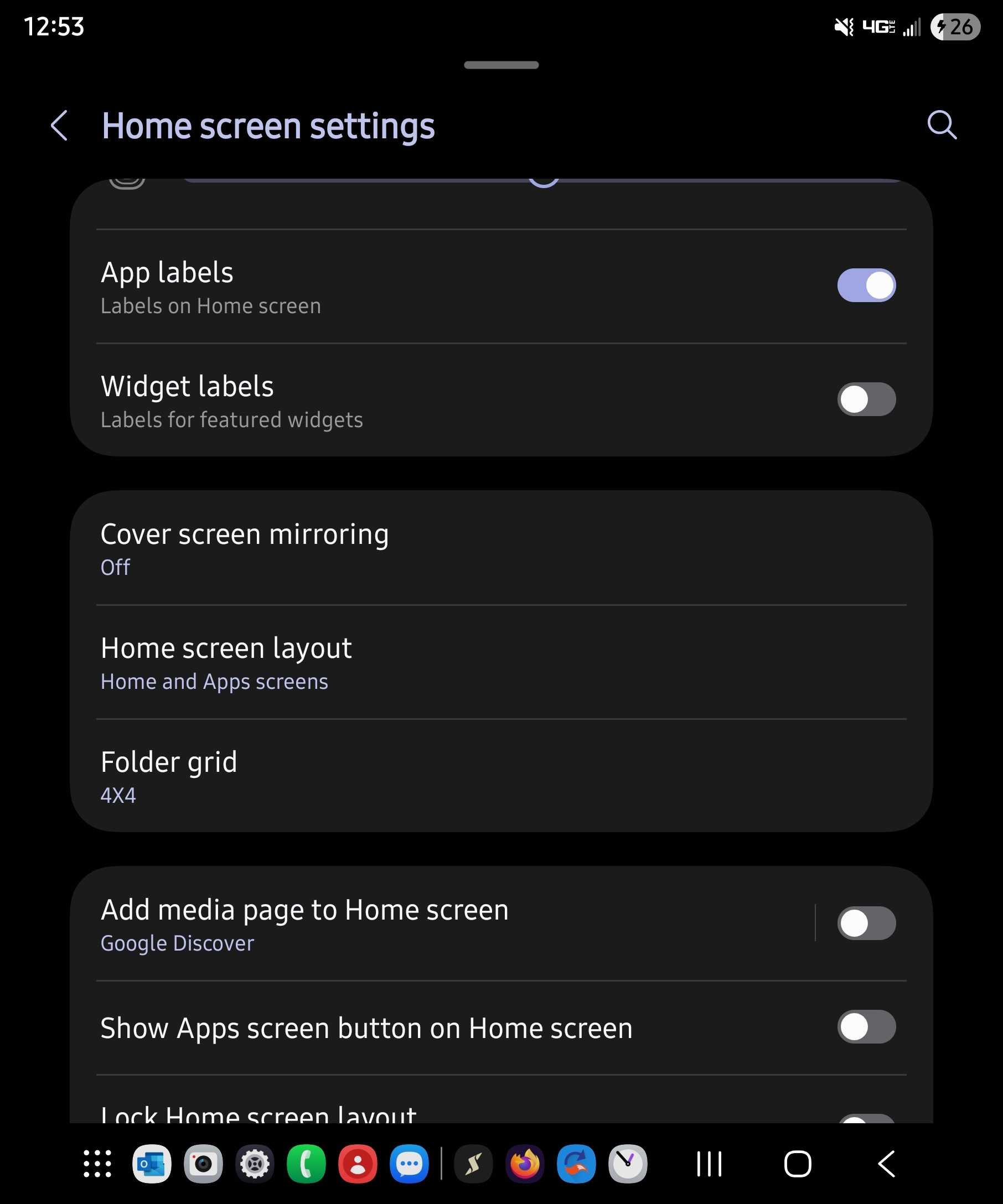Turn off App labels
This screenshot has height=1204, width=1003.
pyautogui.click(x=866, y=285)
